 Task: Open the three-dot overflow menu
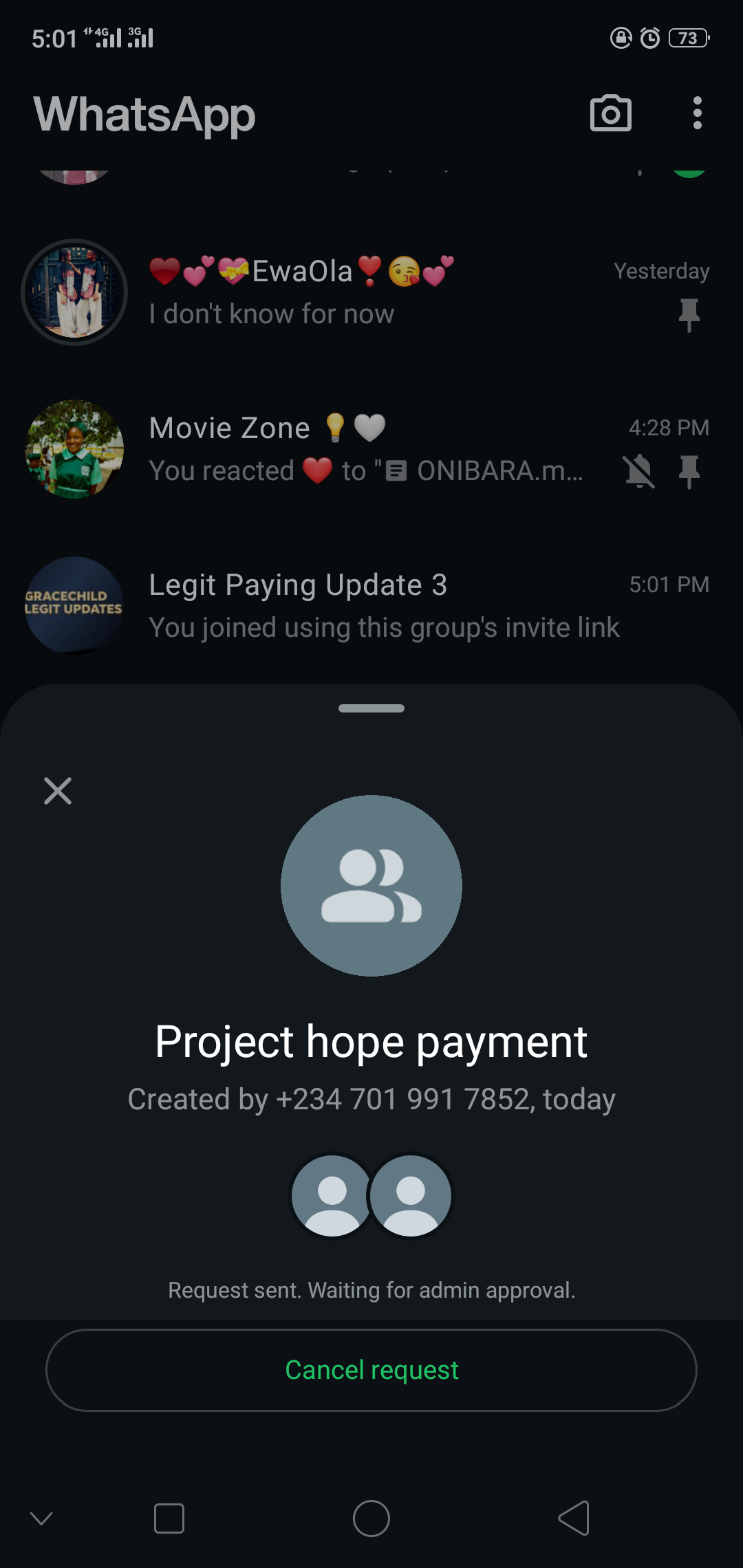tap(697, 113)
